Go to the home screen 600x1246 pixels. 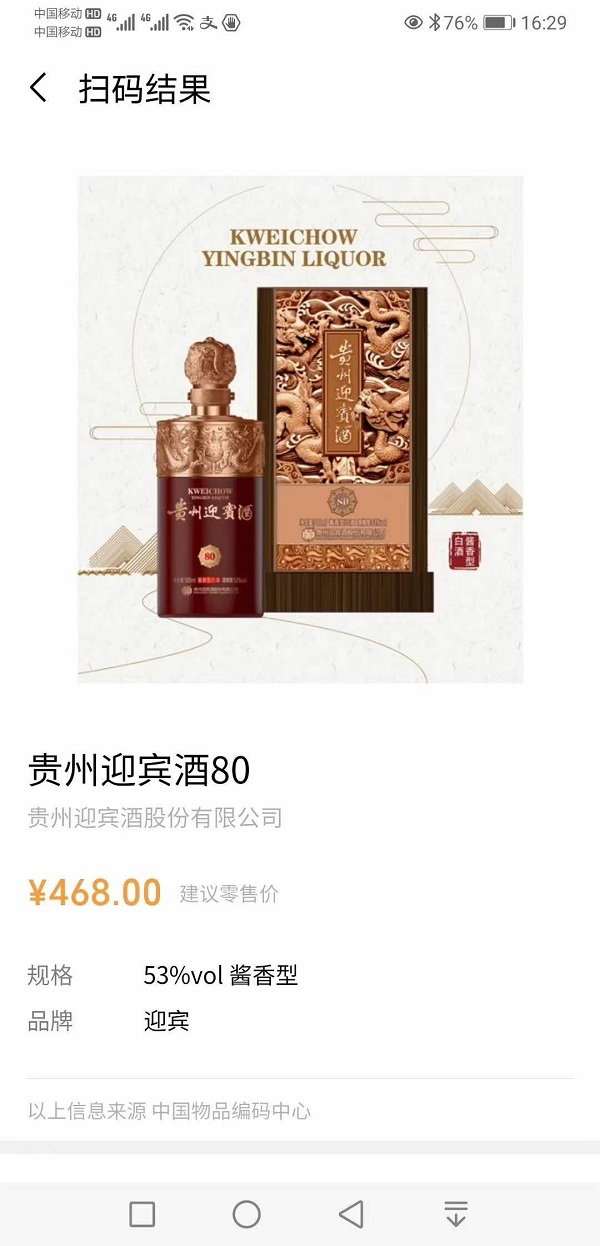coord(247,1214)
